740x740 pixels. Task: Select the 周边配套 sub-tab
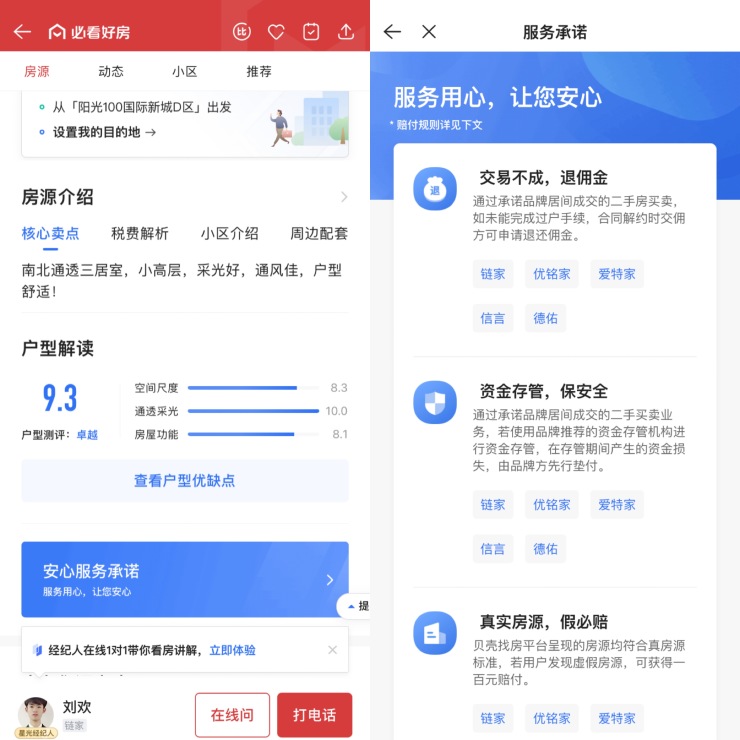click(319, 234)
